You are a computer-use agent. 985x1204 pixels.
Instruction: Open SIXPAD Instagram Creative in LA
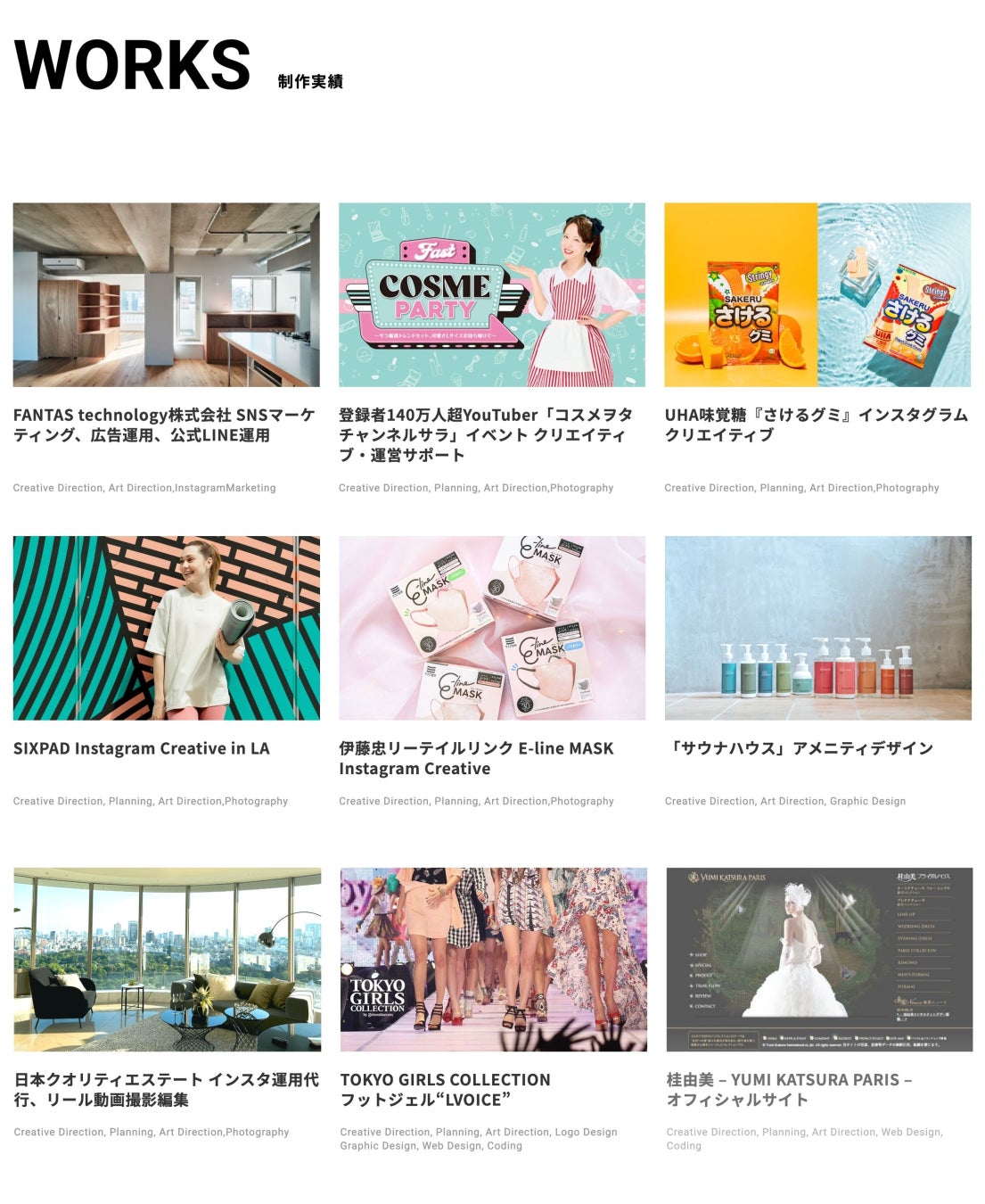166,628
